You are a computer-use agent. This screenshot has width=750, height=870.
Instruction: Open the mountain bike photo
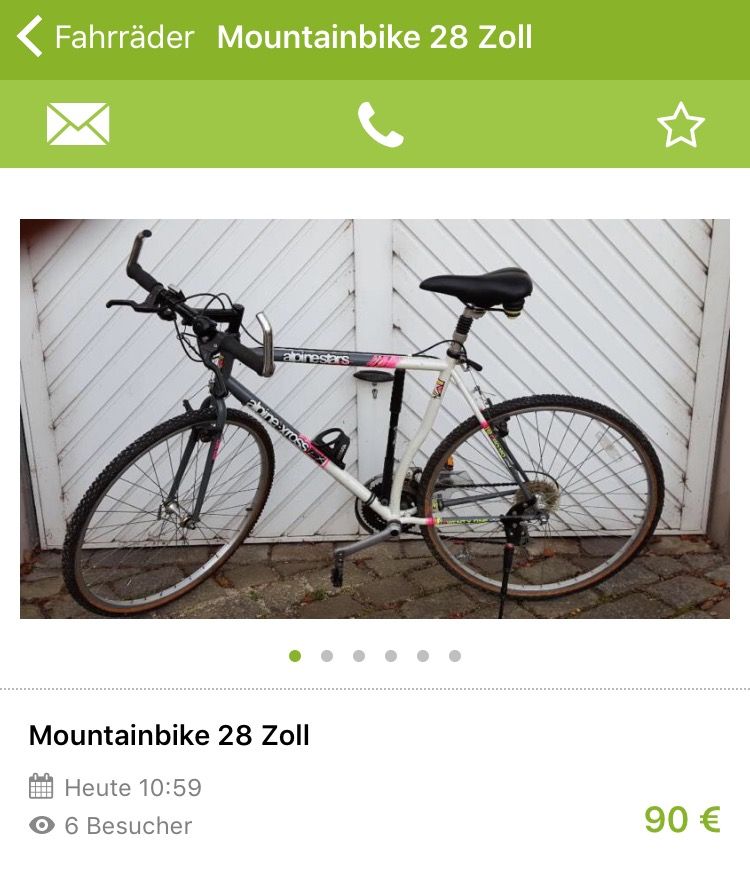[375, 418]
